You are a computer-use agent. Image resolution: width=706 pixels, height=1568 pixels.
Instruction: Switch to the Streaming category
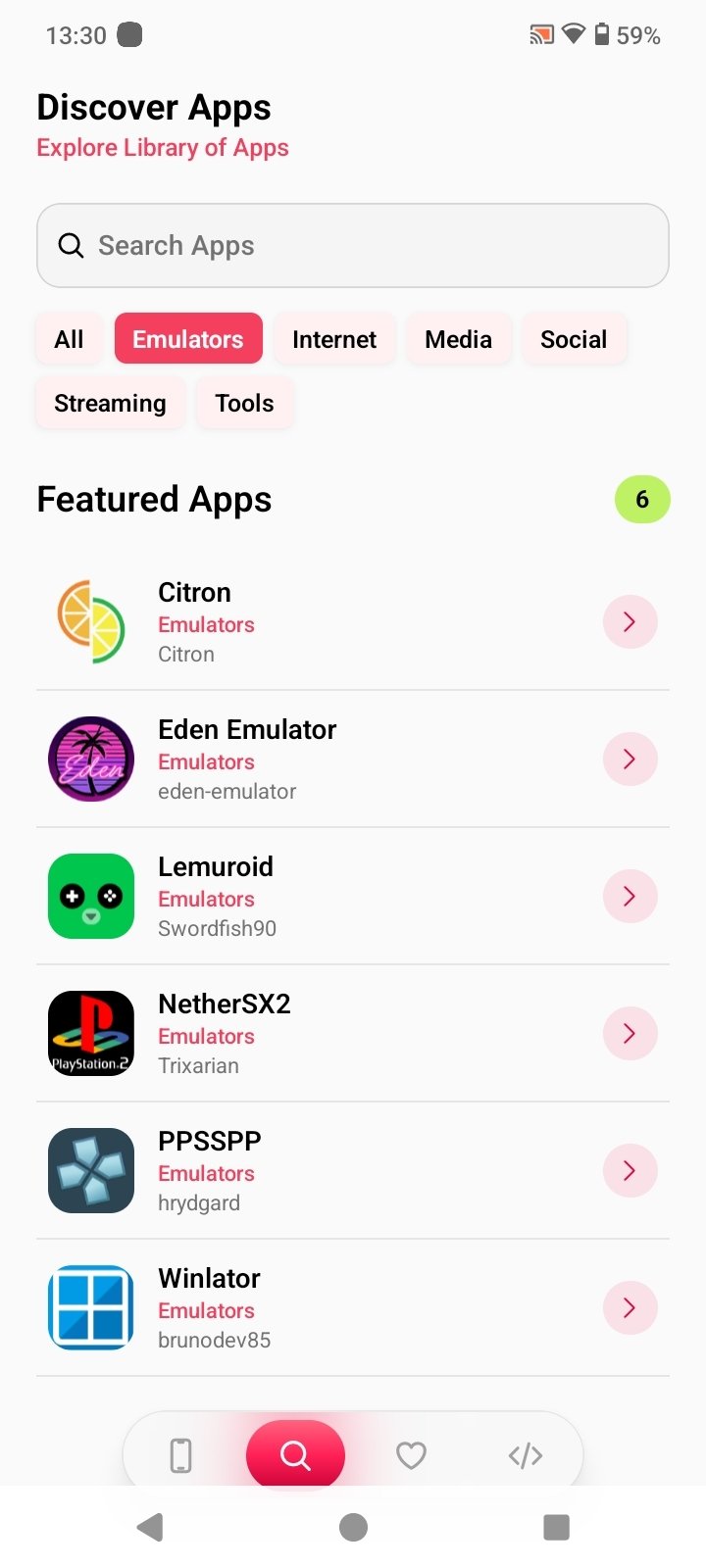pos(110,403)
